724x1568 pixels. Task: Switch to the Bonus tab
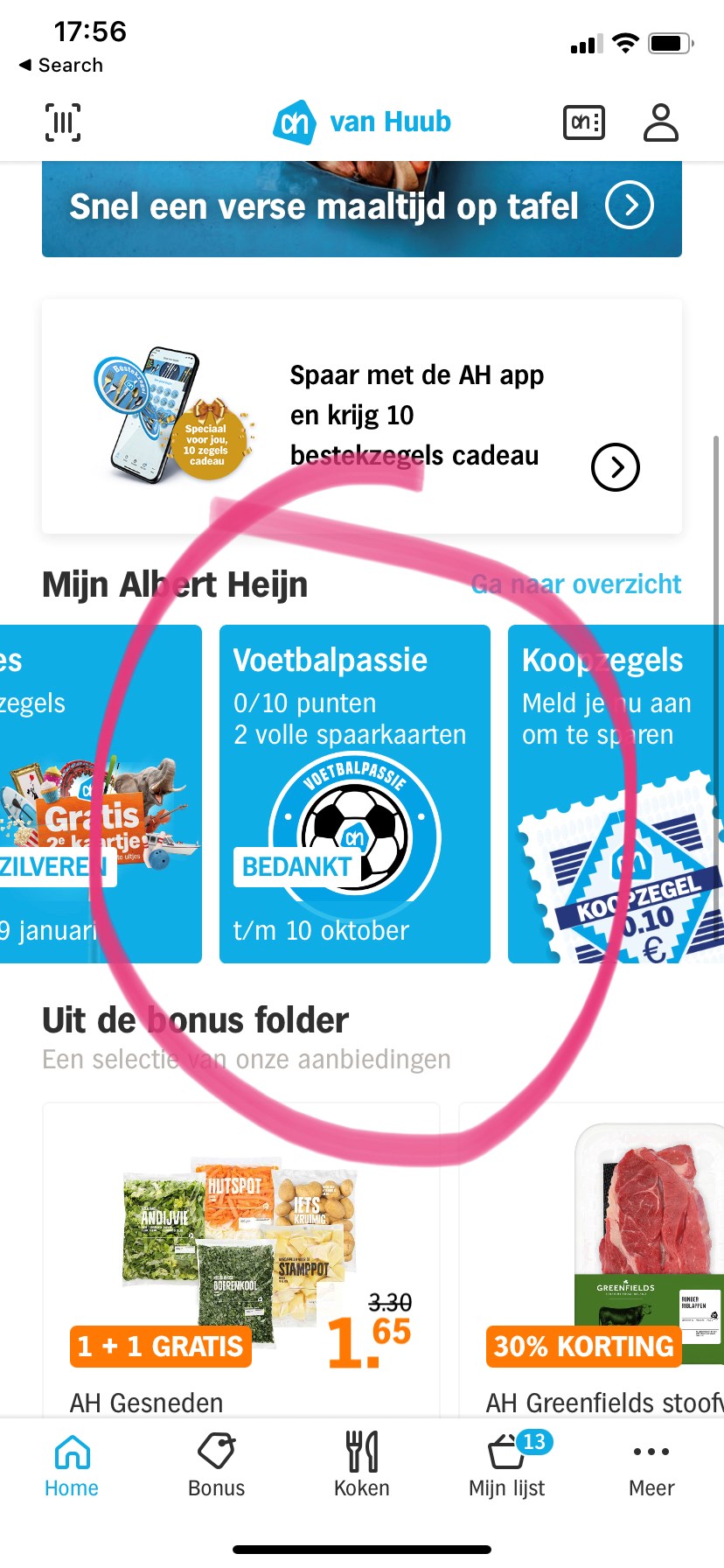tap(216, 1465)
